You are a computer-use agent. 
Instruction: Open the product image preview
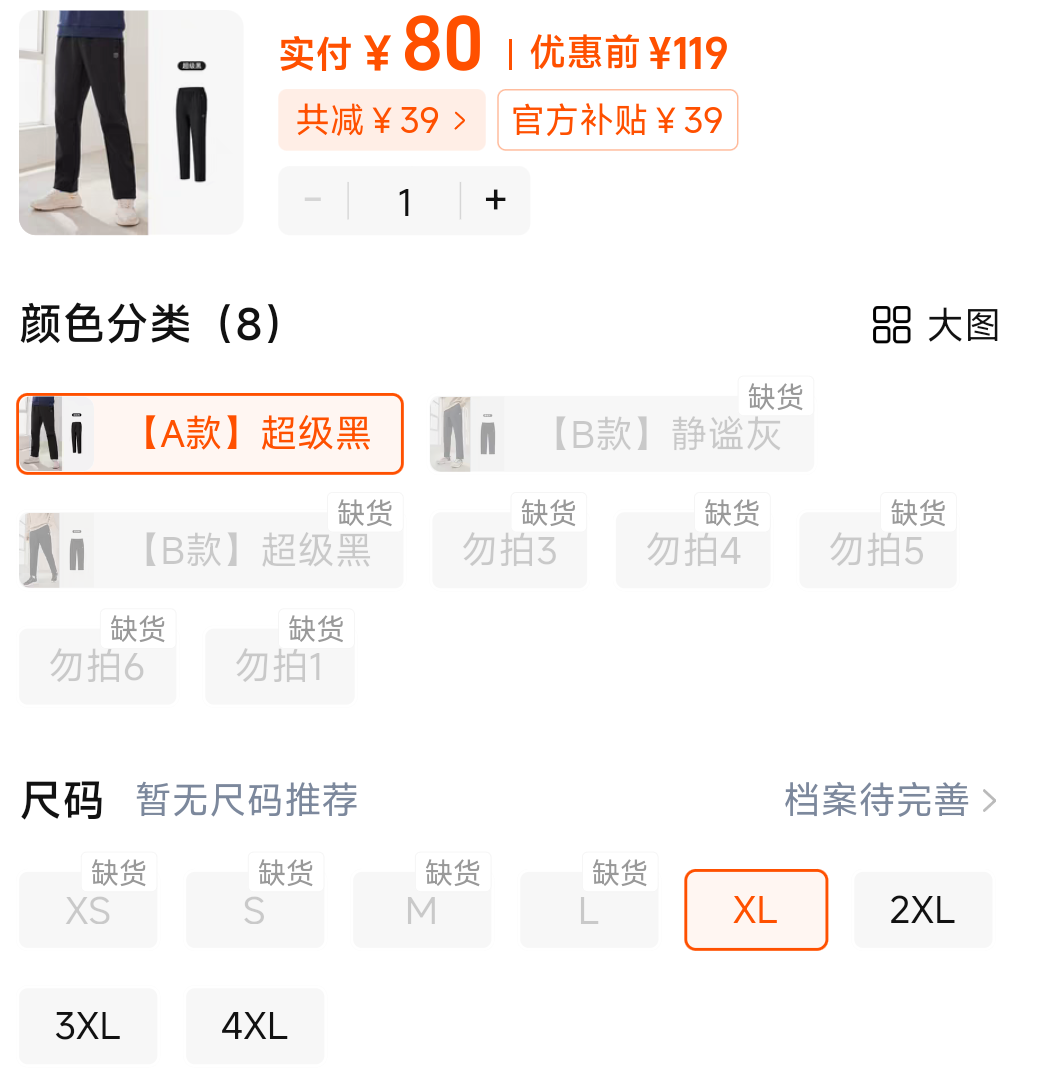pos(131,123)
